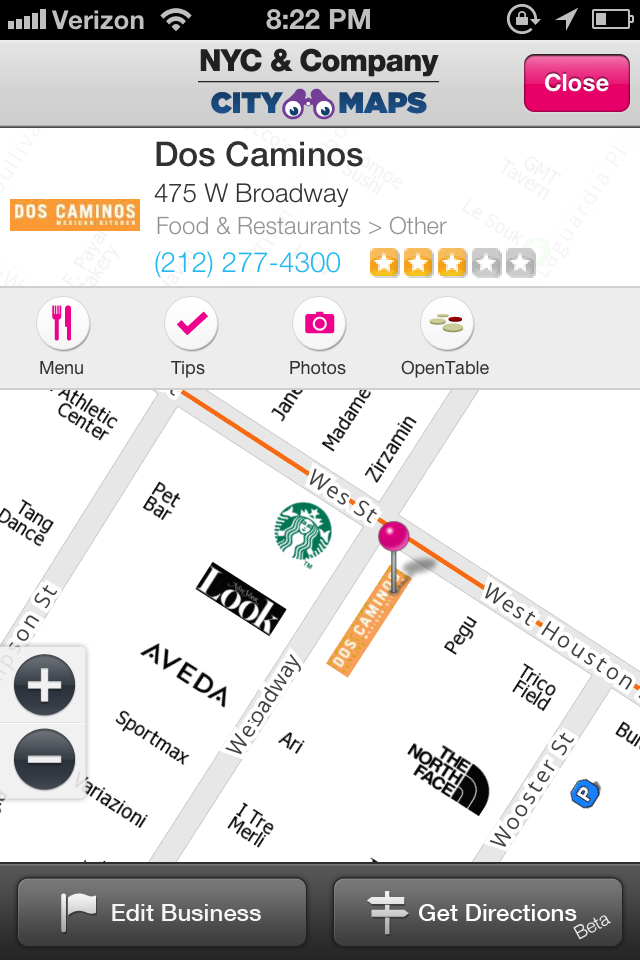Call the (212) 277-4300 phone number
The height and width of the screenshot is (960, 640).
click(248, 263)
